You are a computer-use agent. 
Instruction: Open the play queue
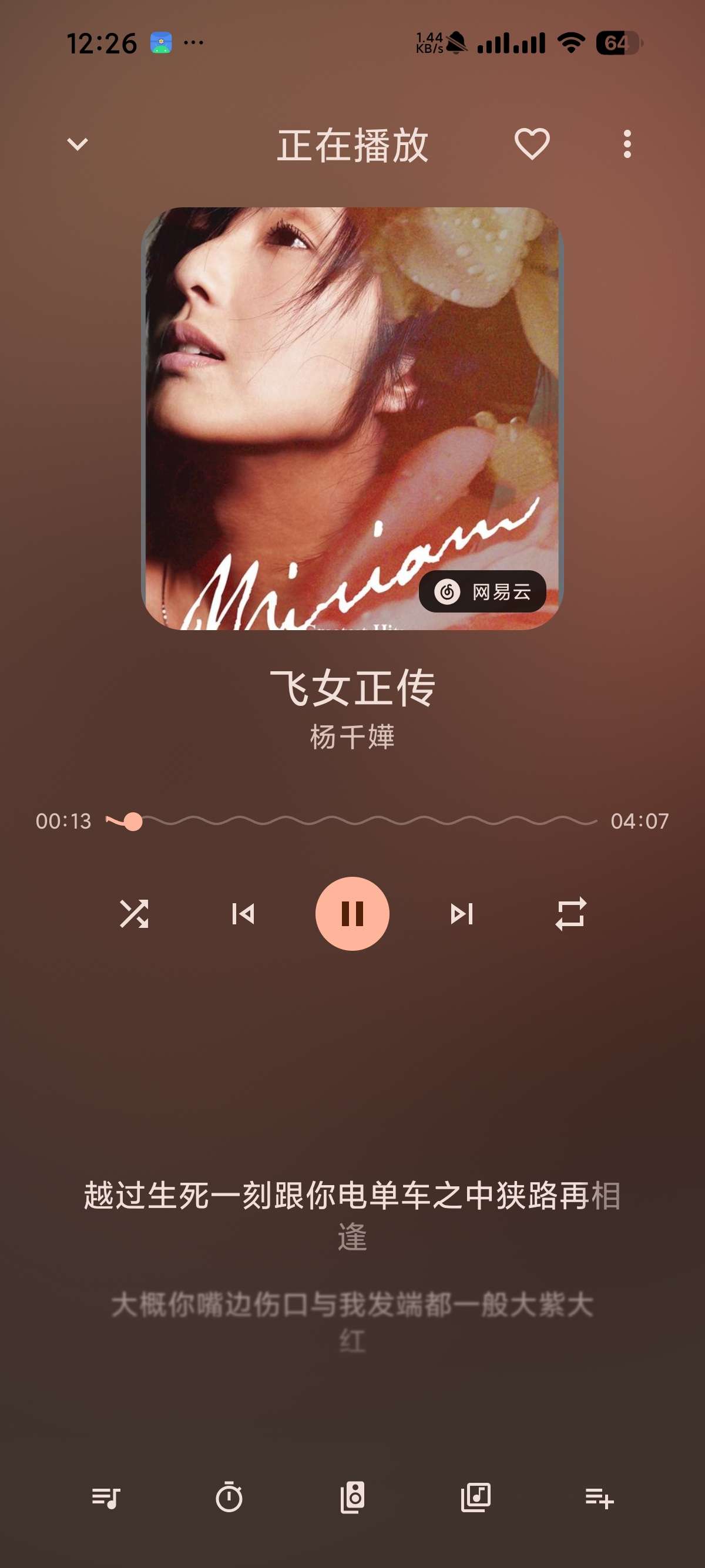(x=106, y=1498)
